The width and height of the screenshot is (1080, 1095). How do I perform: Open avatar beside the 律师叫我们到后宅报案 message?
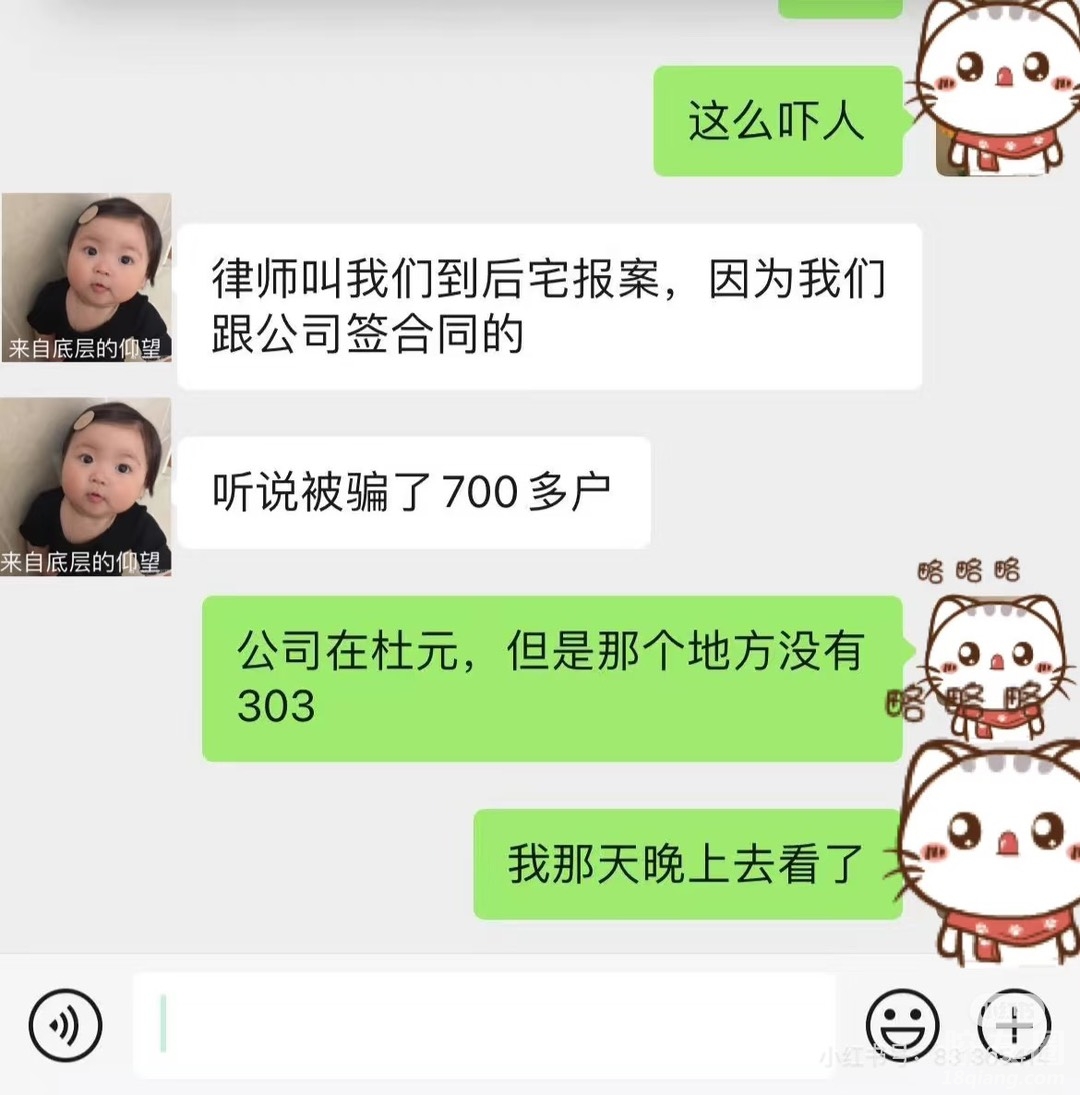tap(87, 278)
